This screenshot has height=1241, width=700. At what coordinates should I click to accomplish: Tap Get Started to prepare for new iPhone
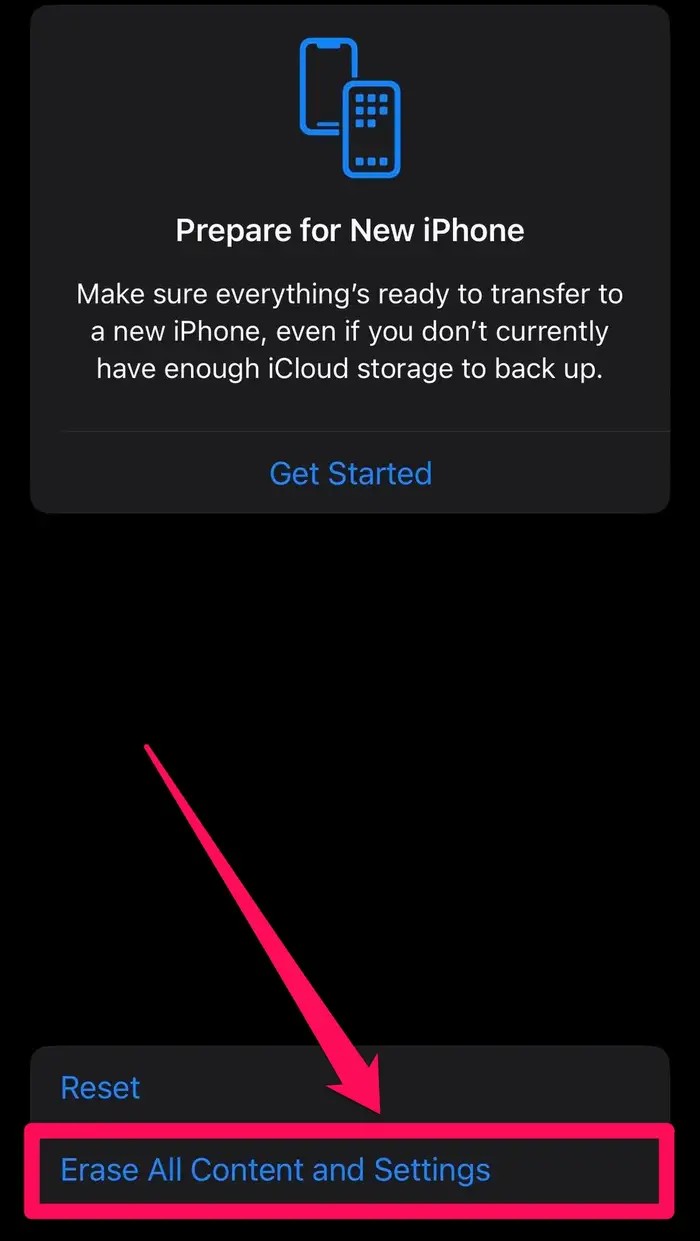point(350,473)
